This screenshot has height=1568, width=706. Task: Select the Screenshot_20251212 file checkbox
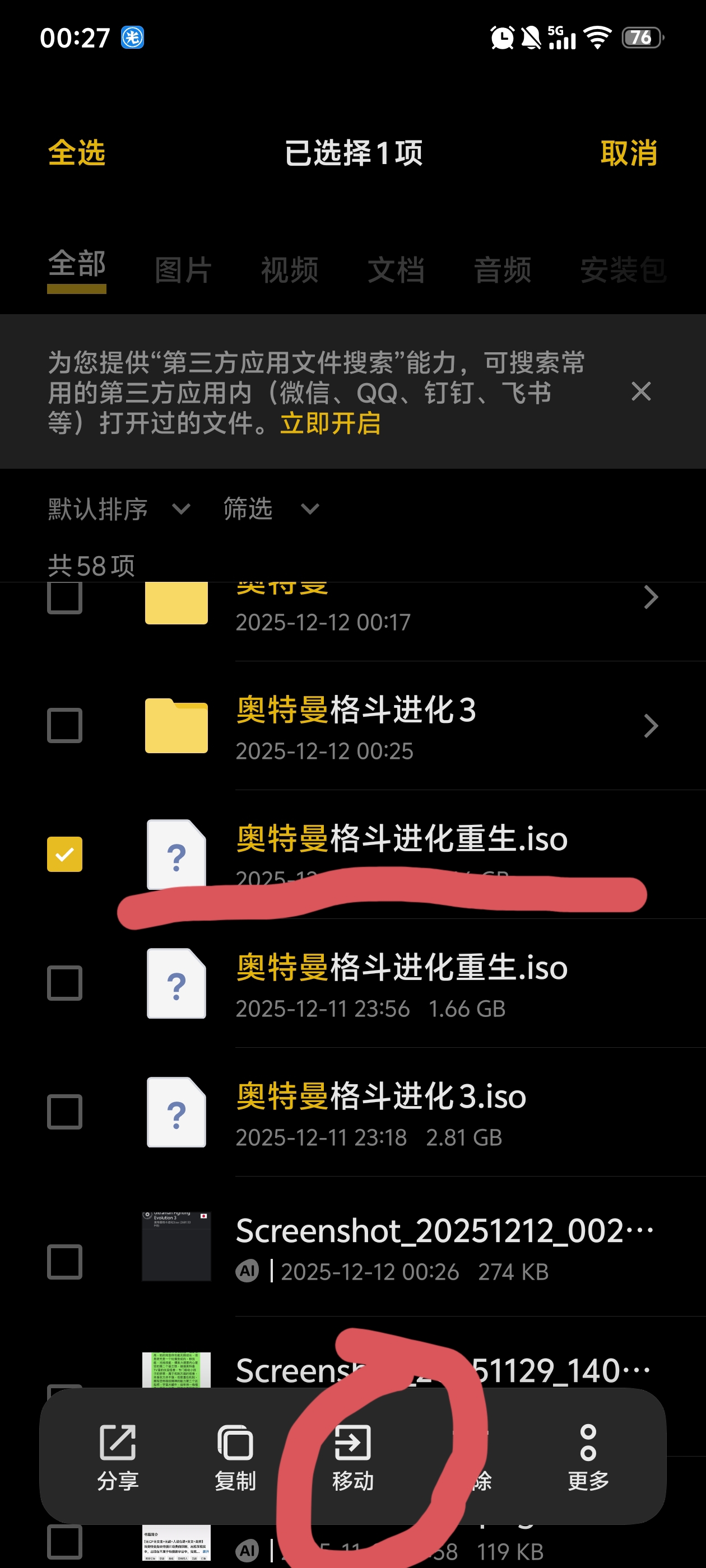64,1261
